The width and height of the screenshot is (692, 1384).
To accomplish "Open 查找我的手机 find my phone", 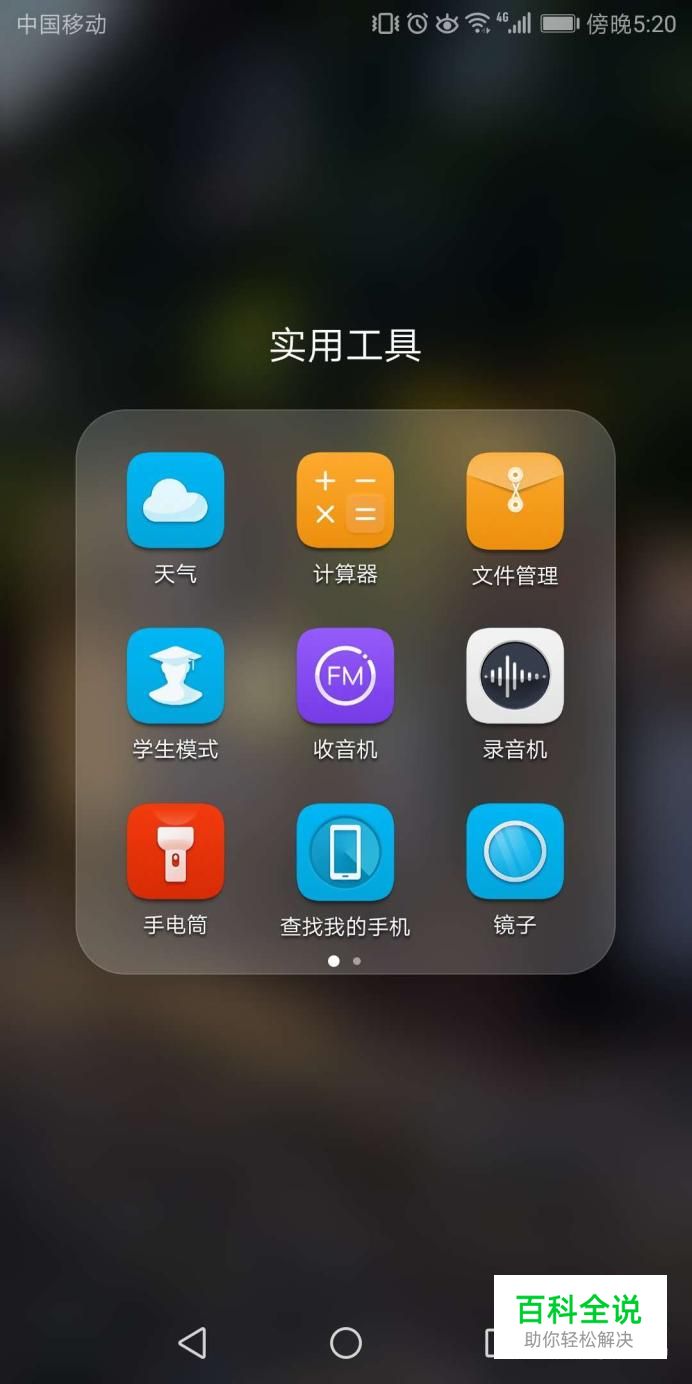I will pyautogui.click(x=345, y=852).
